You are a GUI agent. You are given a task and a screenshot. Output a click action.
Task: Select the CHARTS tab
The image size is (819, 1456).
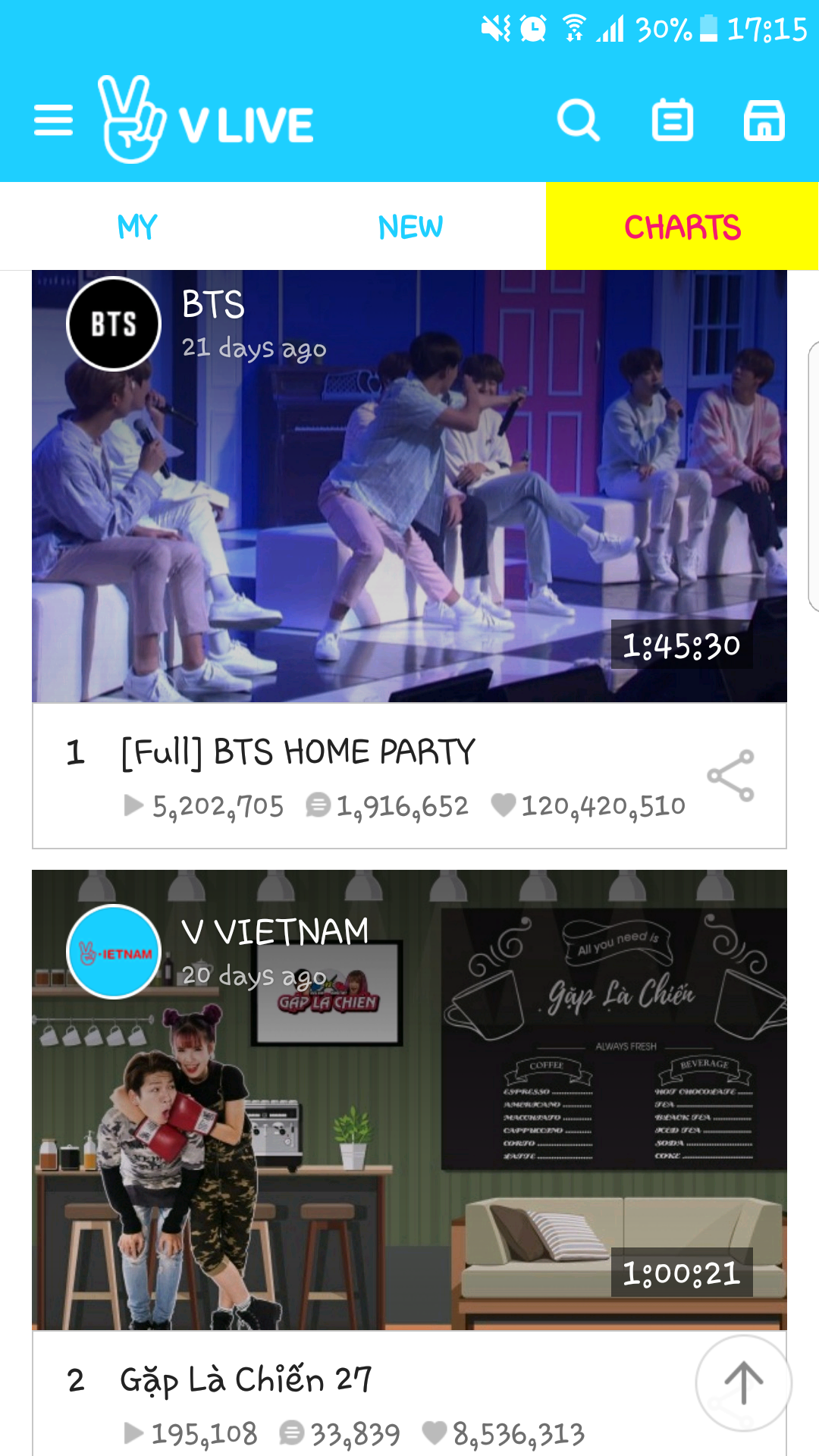tap(682, 227)
